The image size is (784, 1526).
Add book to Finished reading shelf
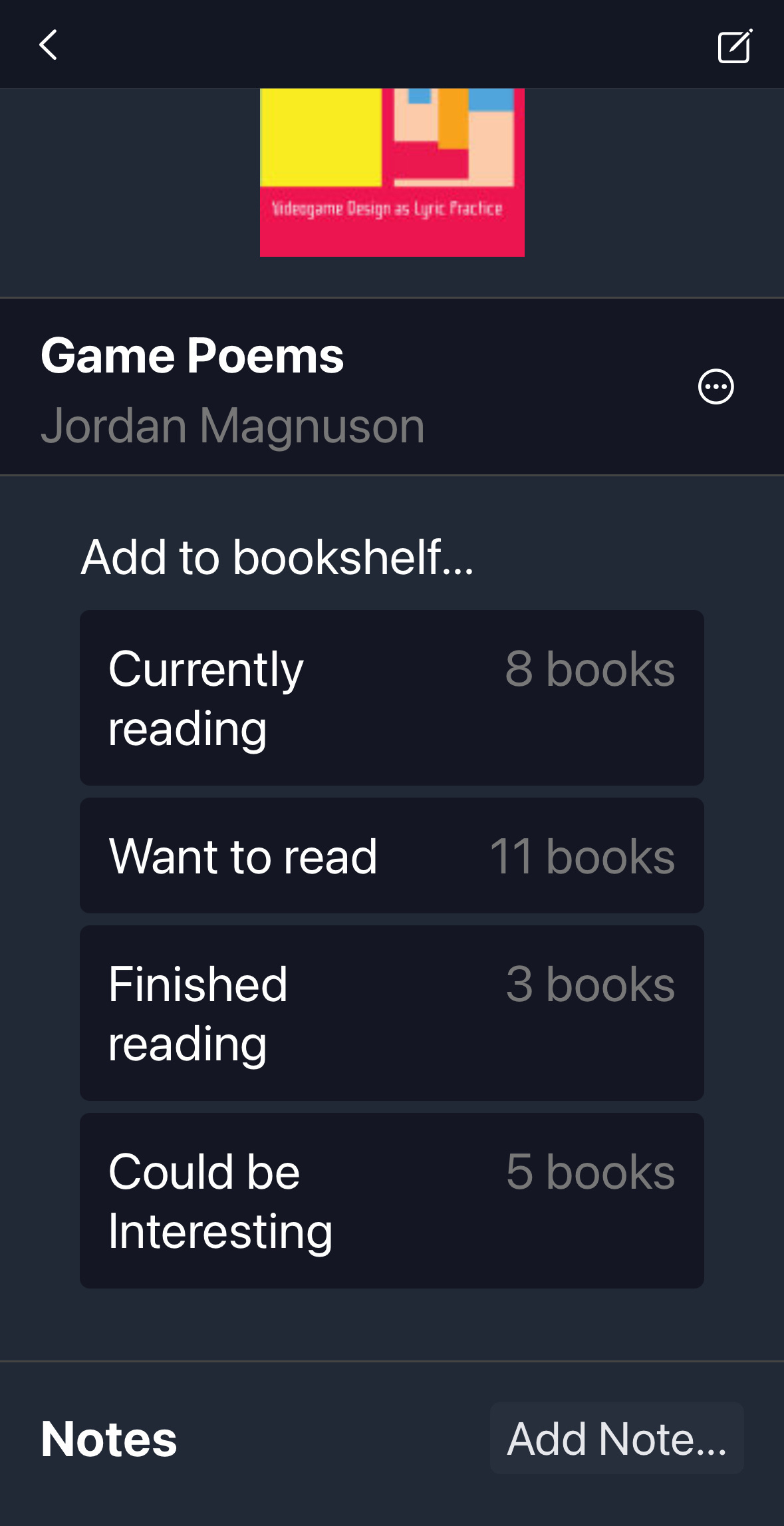[392, 1014]
